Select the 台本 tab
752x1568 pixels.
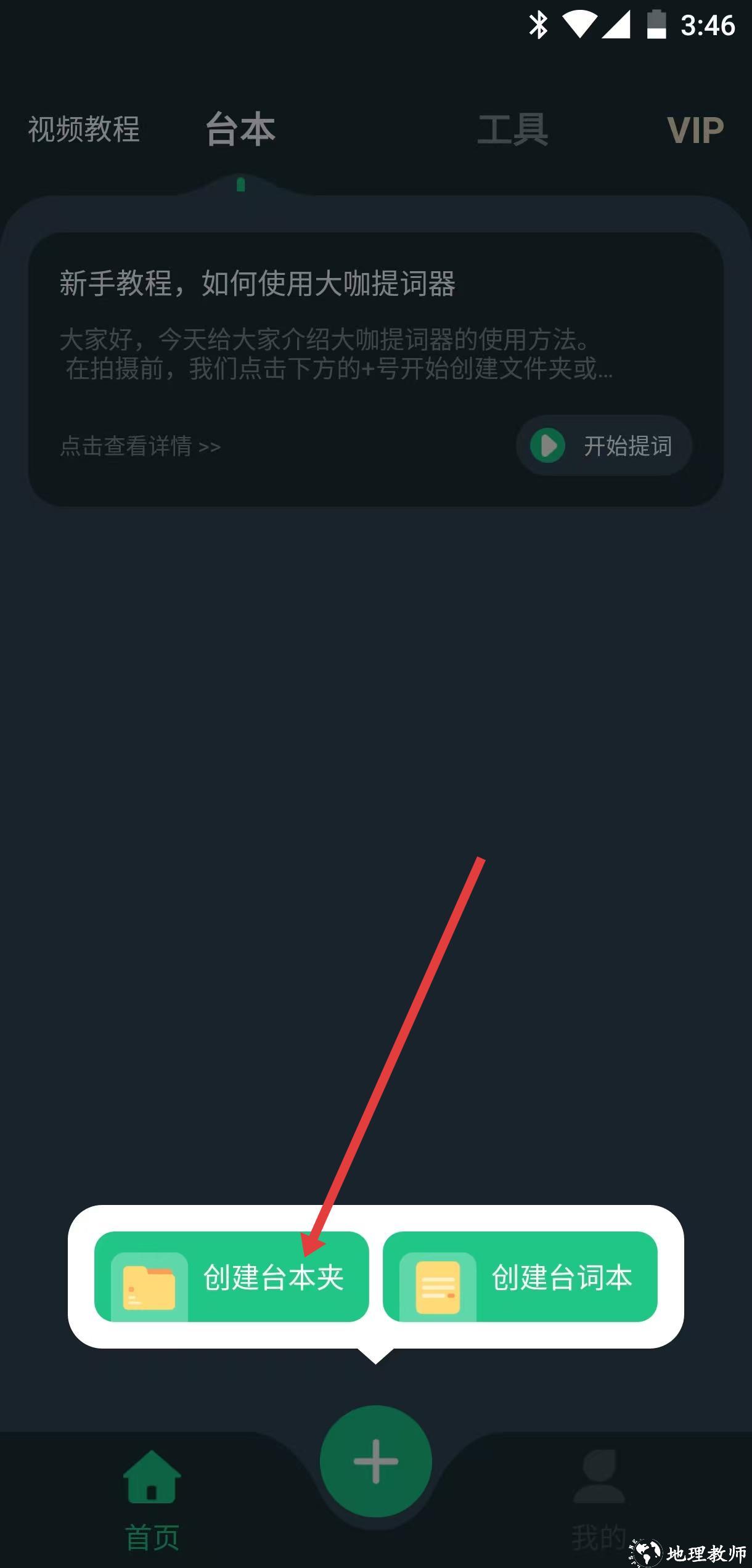tap(240, 131)
